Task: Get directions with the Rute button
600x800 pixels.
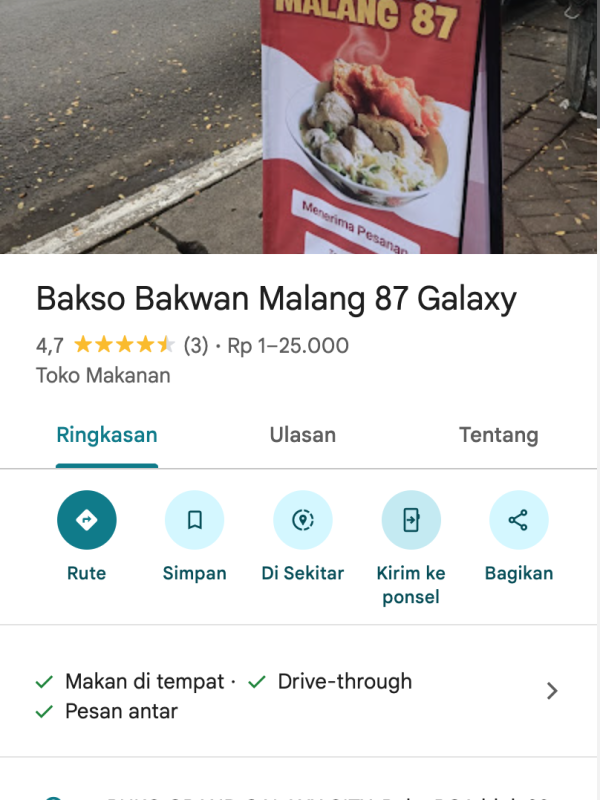Action: (87, 521)
